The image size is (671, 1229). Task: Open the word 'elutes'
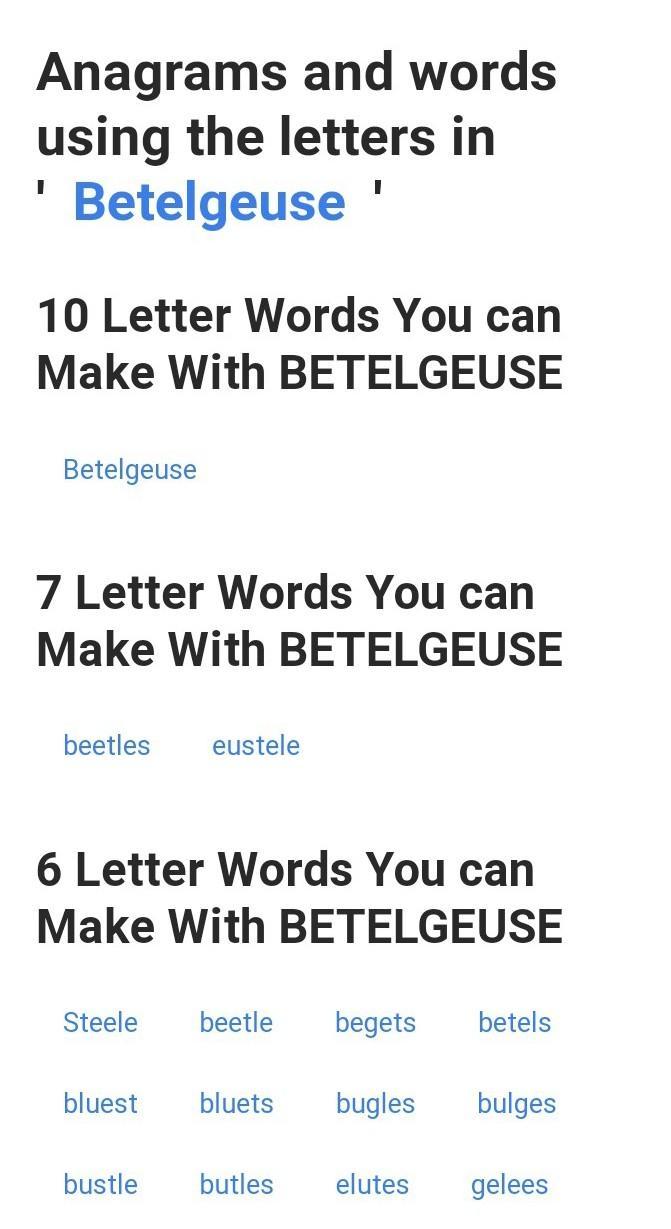point(372,1184)
